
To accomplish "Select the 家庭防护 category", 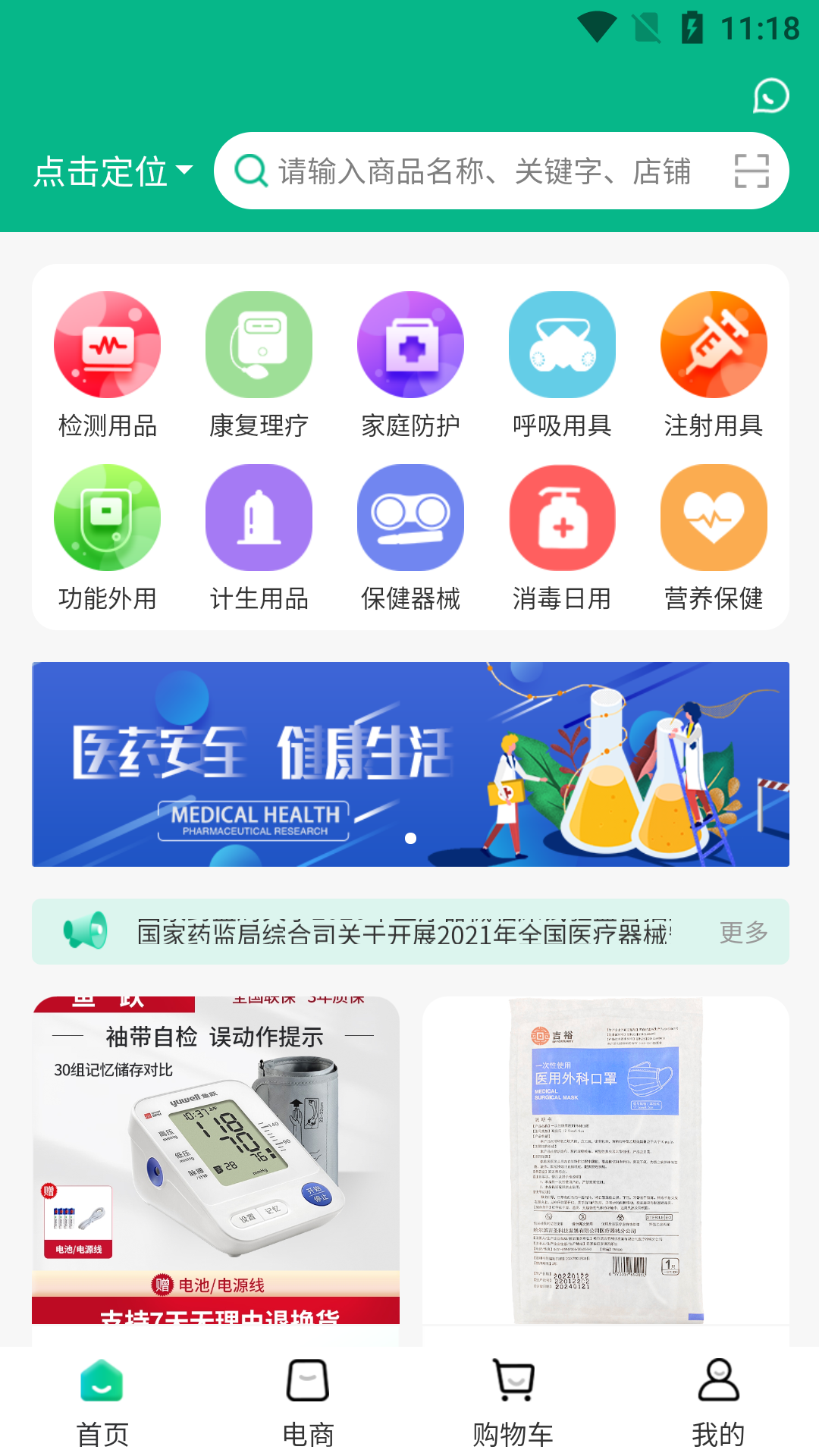I will 410,365.
